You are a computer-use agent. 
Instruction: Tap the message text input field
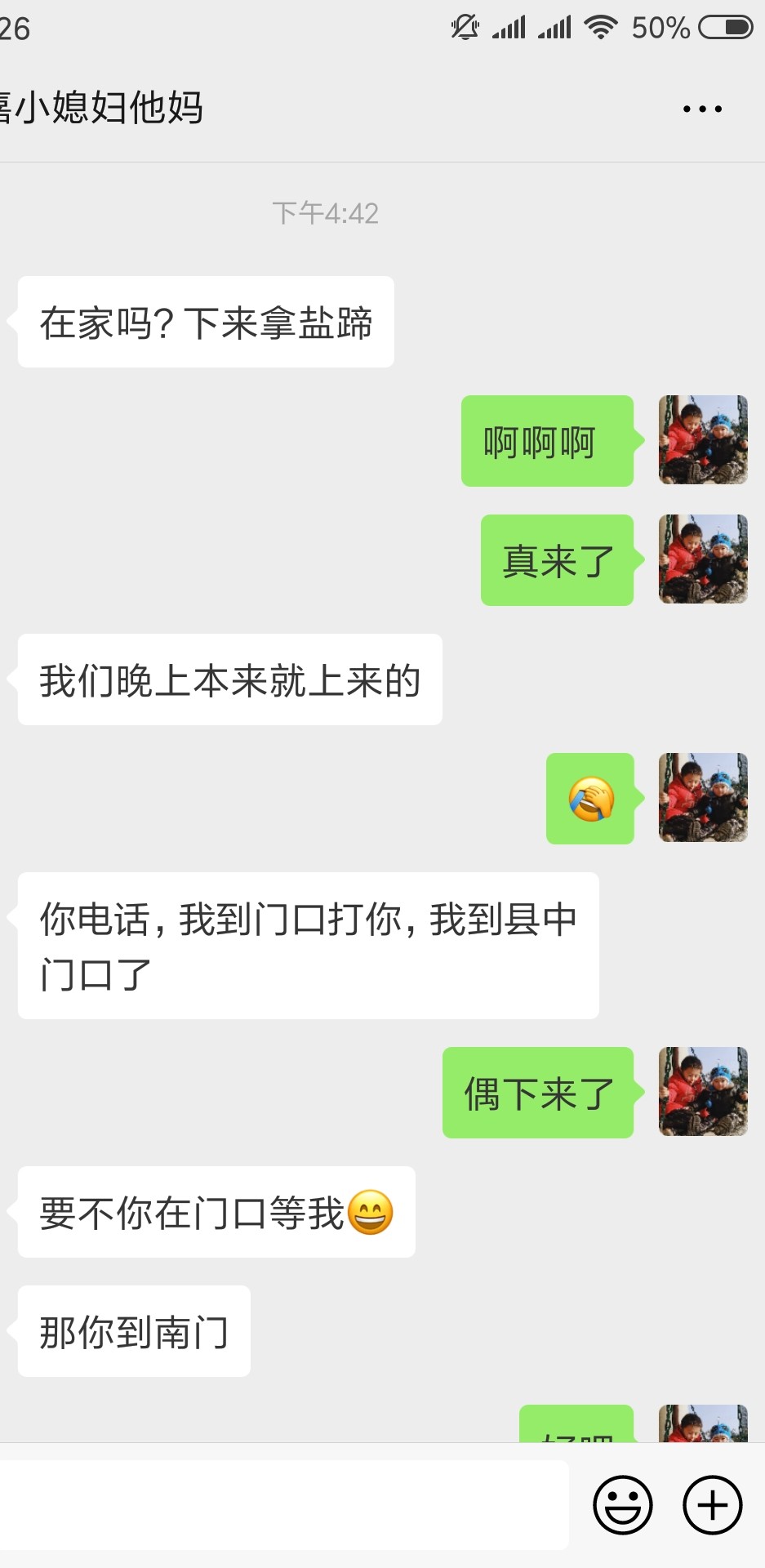click(283, 1504)
